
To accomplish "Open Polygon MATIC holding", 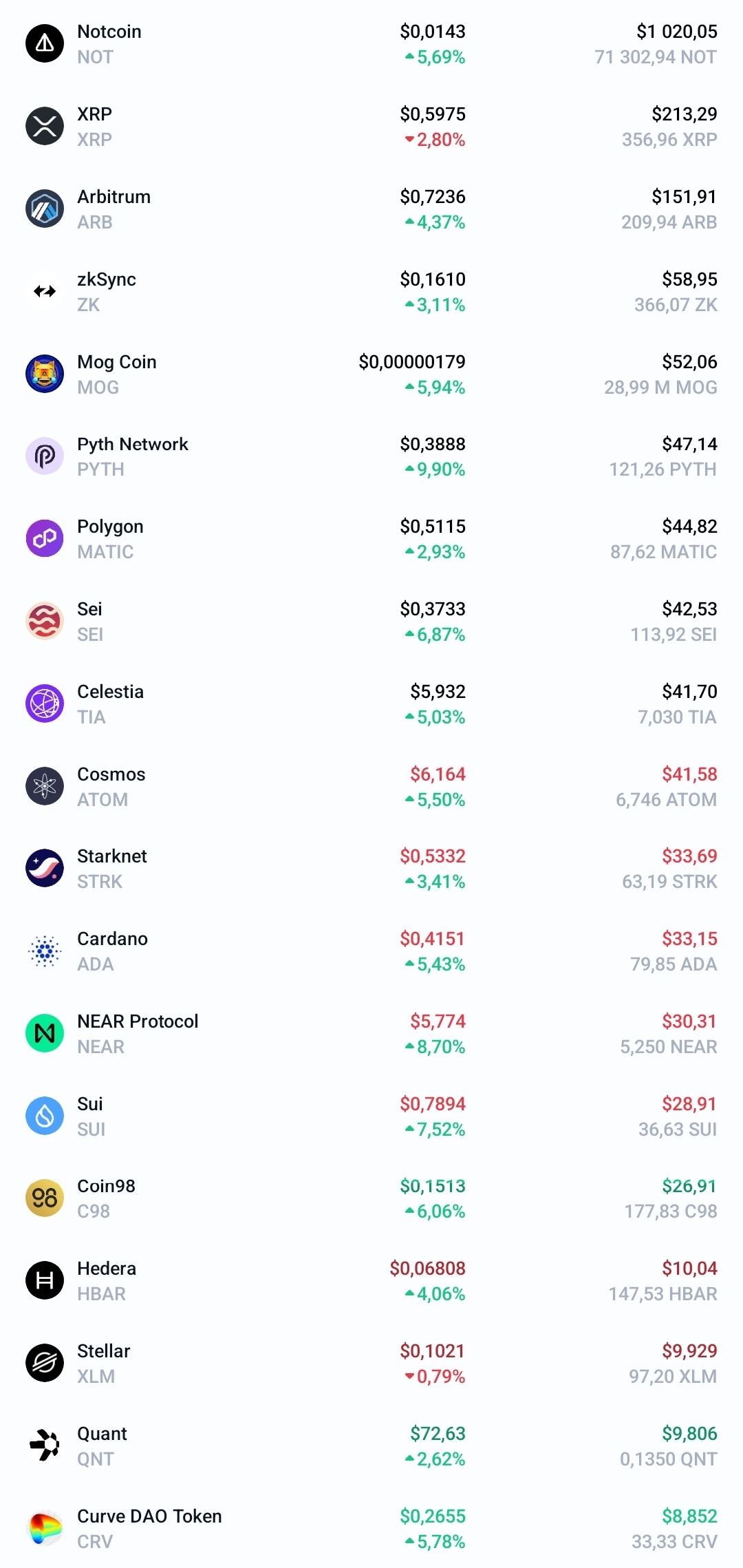I will pyautogui.click(x=371, y=539).
